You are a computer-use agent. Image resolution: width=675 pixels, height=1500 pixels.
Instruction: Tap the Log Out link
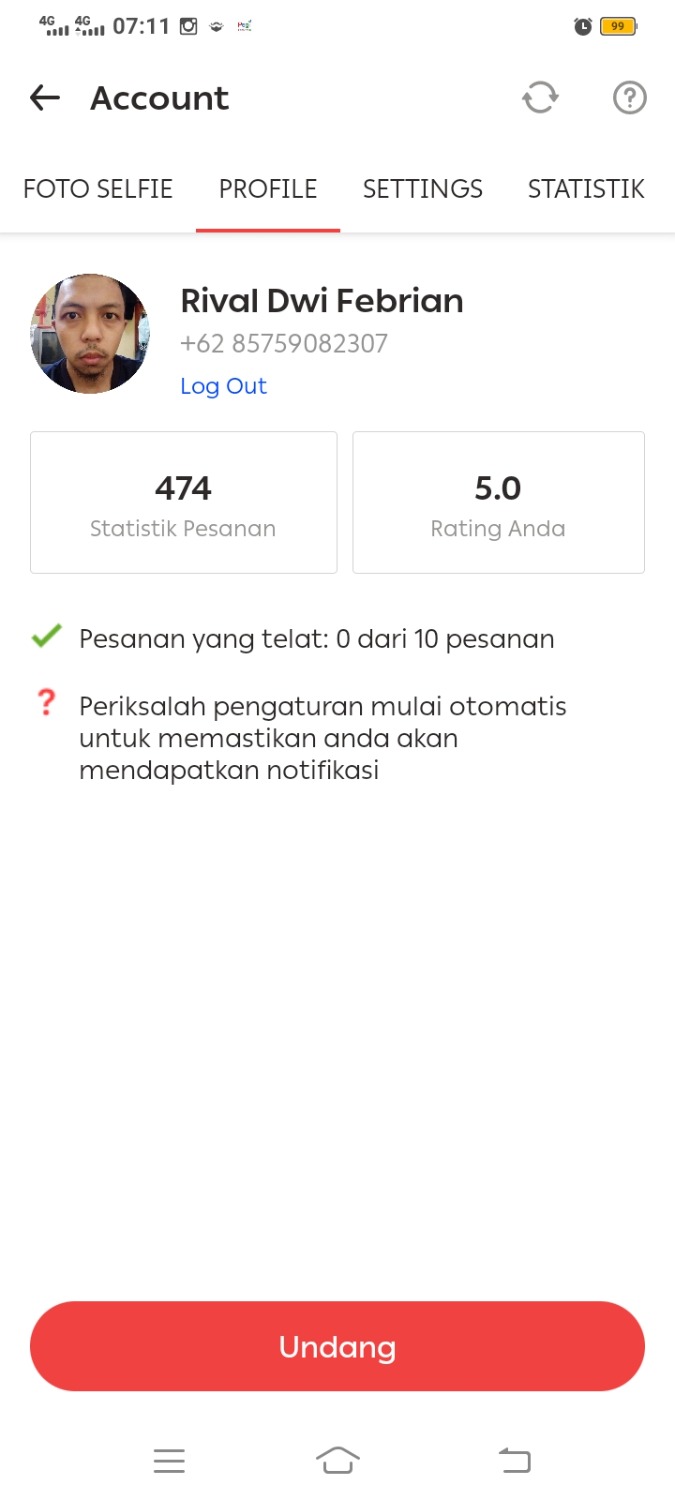click(x=223, y=386)
